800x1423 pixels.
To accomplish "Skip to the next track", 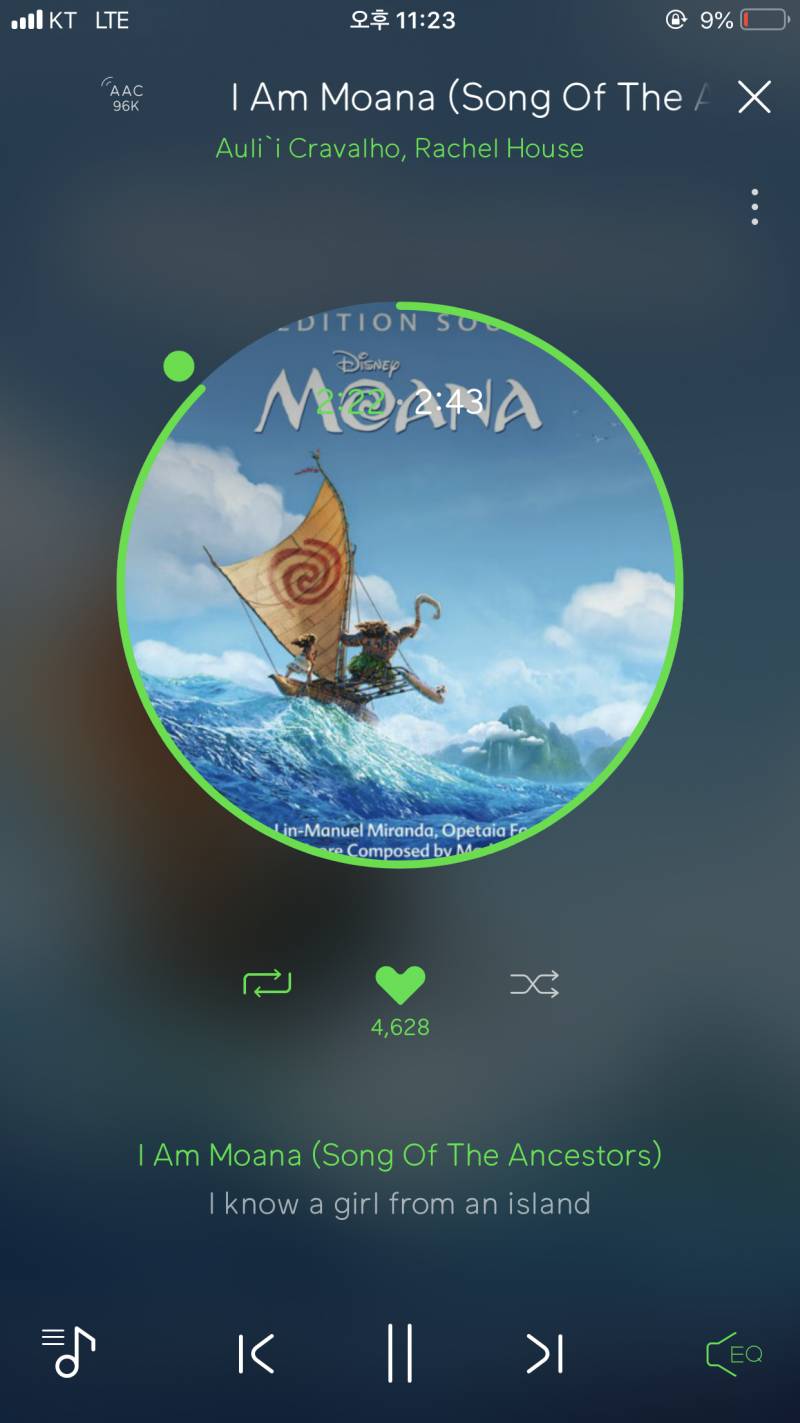I will click(x=545, y=1354).
